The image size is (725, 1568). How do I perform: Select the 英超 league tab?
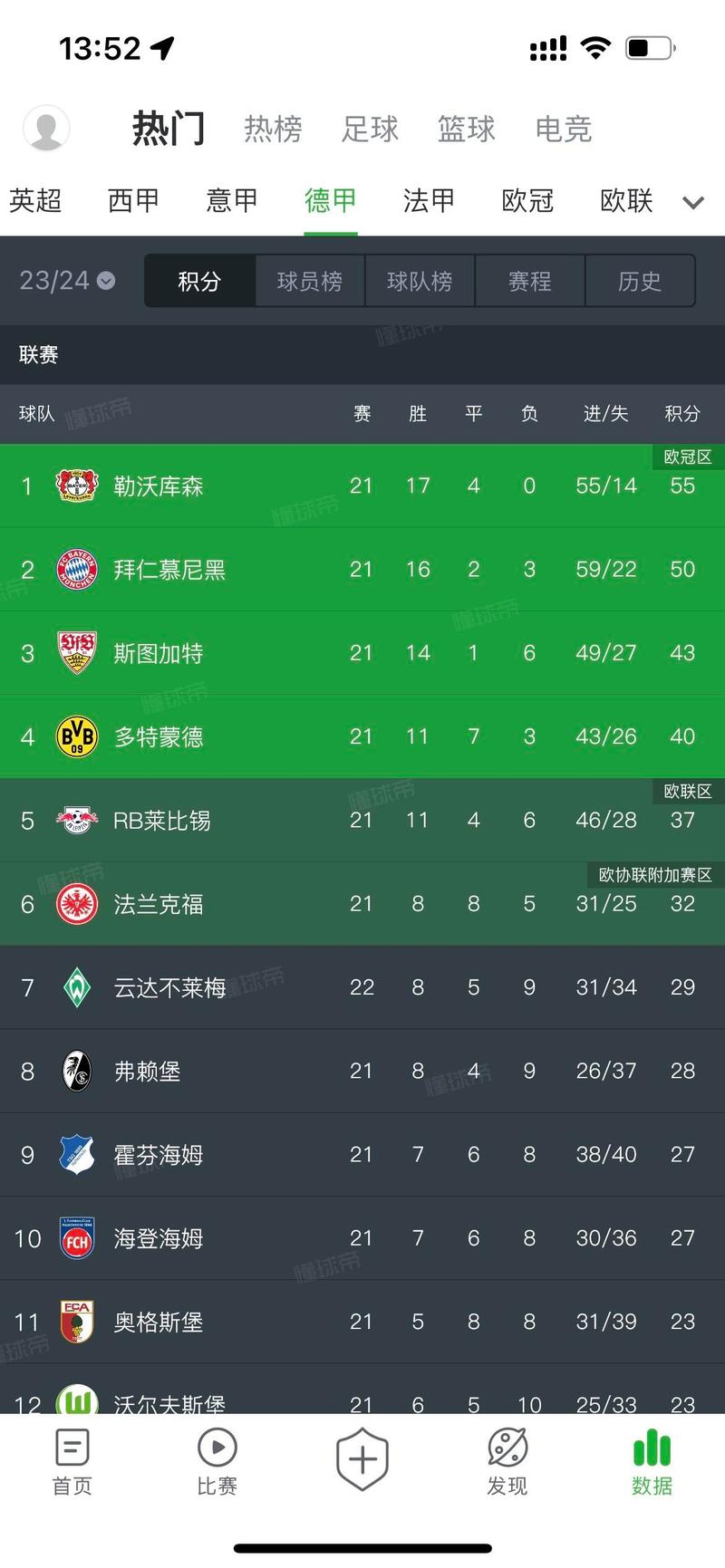(35, 200)
